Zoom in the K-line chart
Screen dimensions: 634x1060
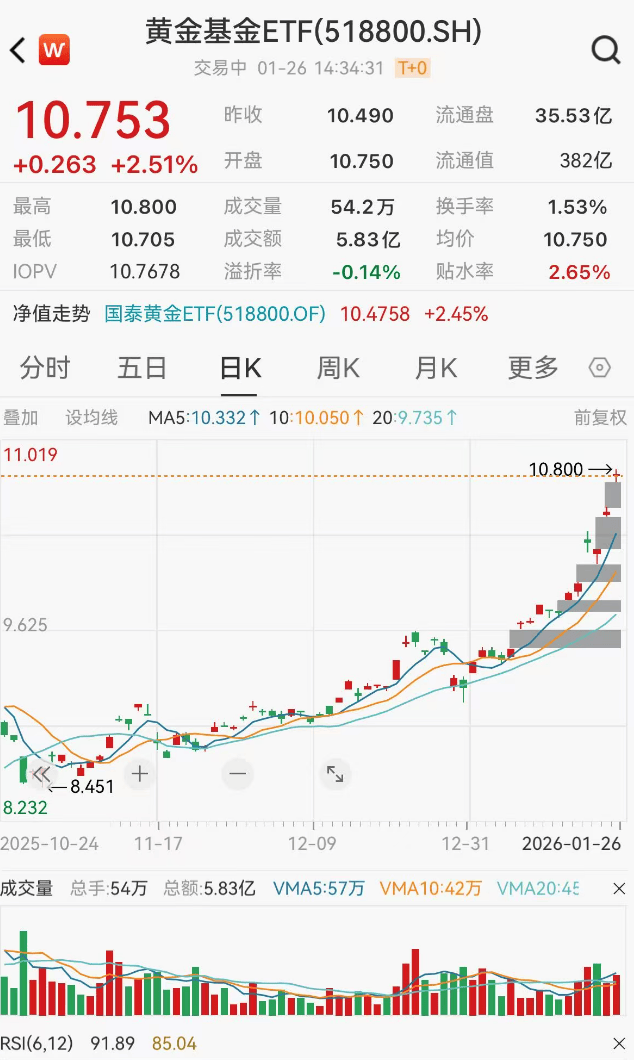[x=139, y=773]
